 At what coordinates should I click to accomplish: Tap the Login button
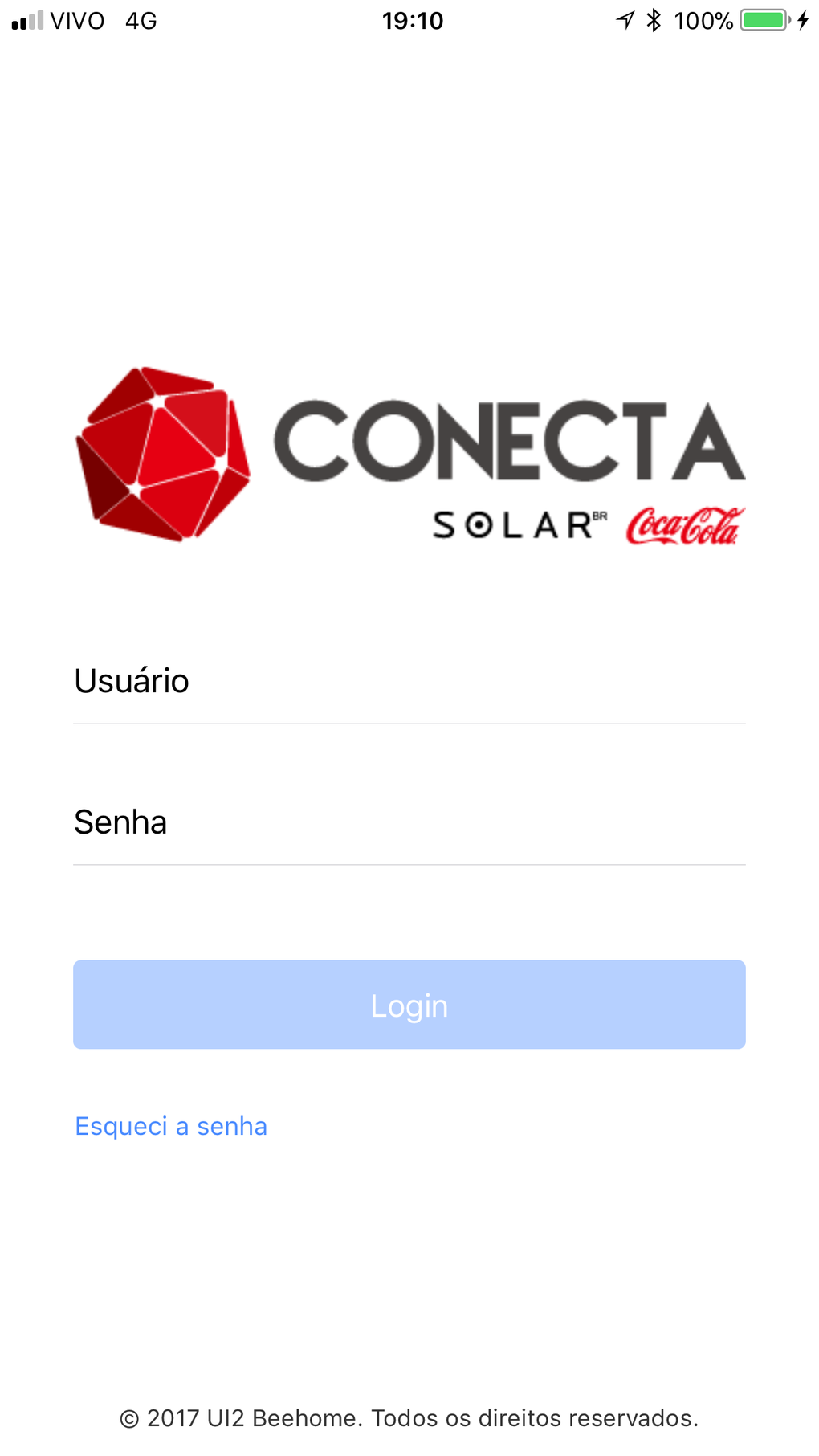pyautogui.click(x=409, y=1005)
